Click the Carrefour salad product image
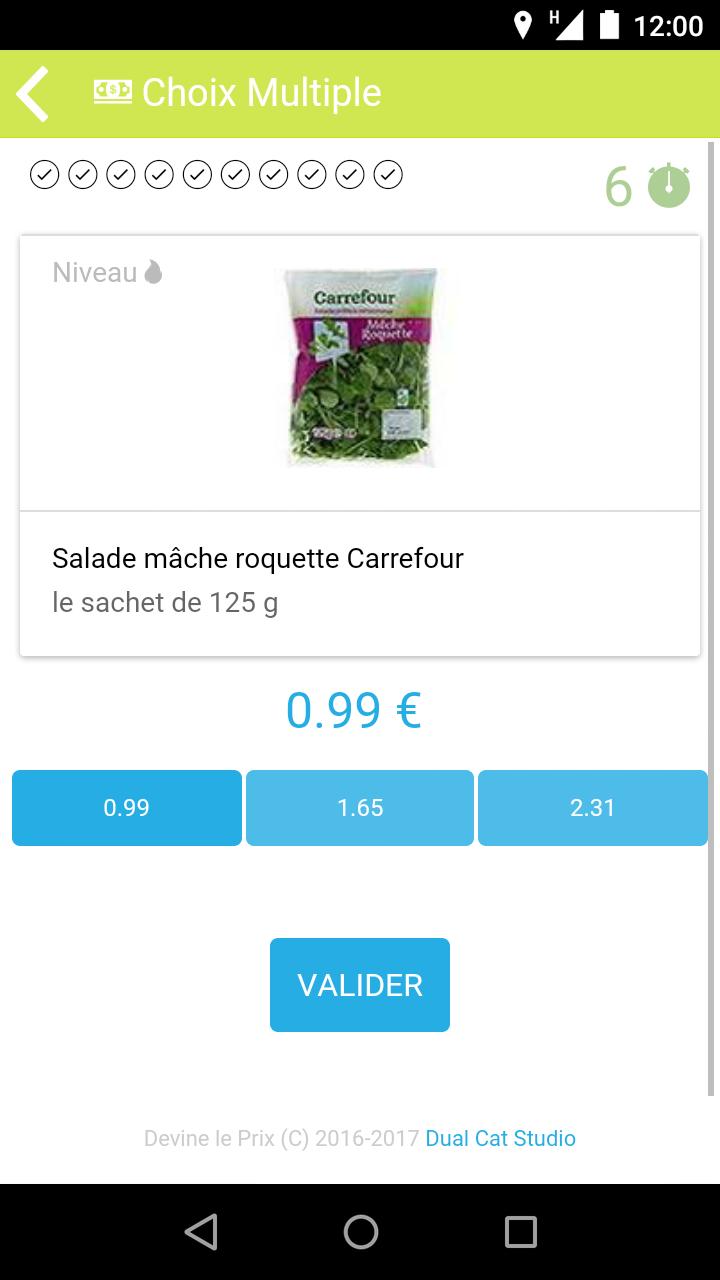 (360, 368)
